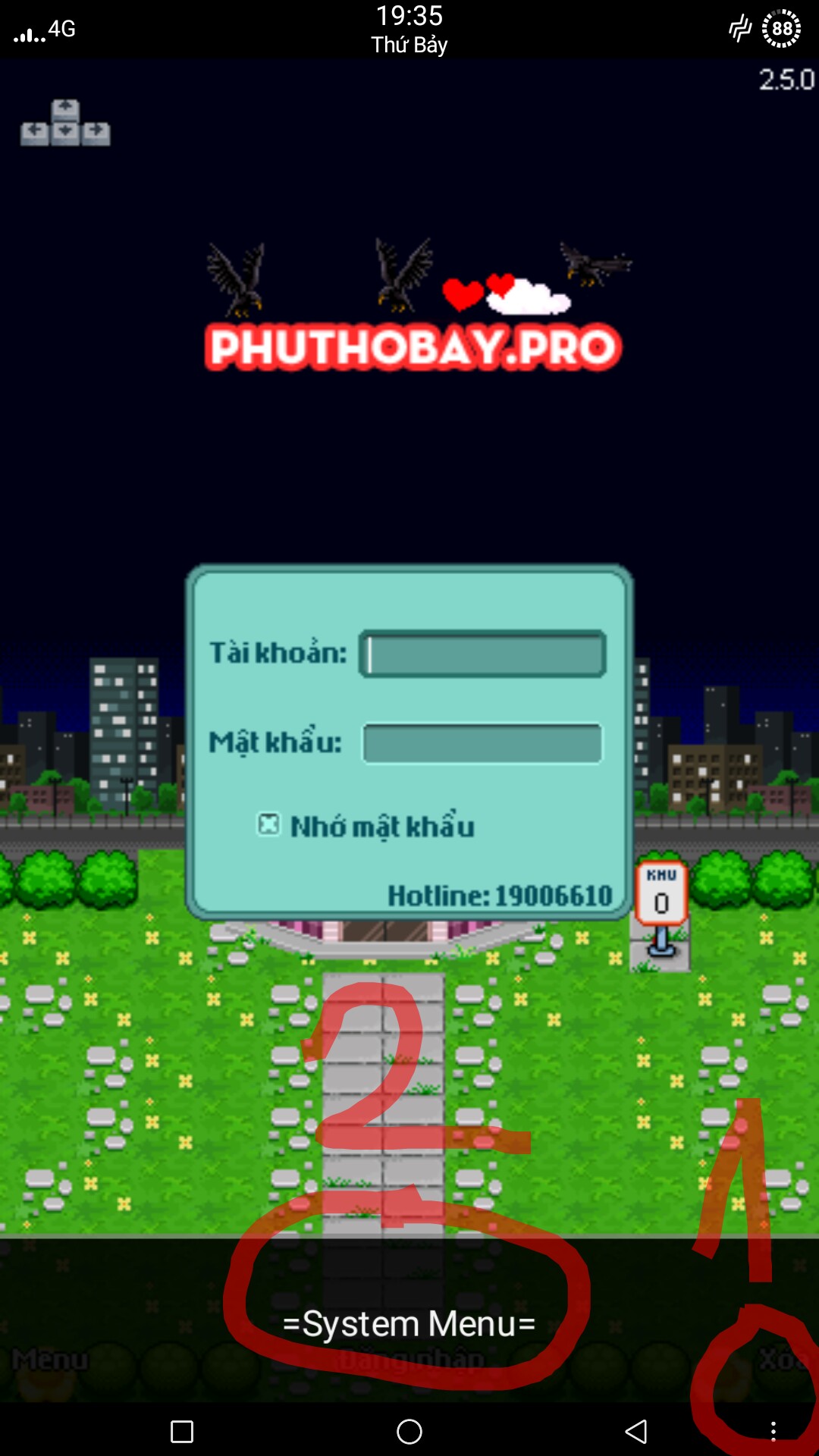Go back with the system back button
This screenshot has height=1456, width=819.
point(636,1432)
